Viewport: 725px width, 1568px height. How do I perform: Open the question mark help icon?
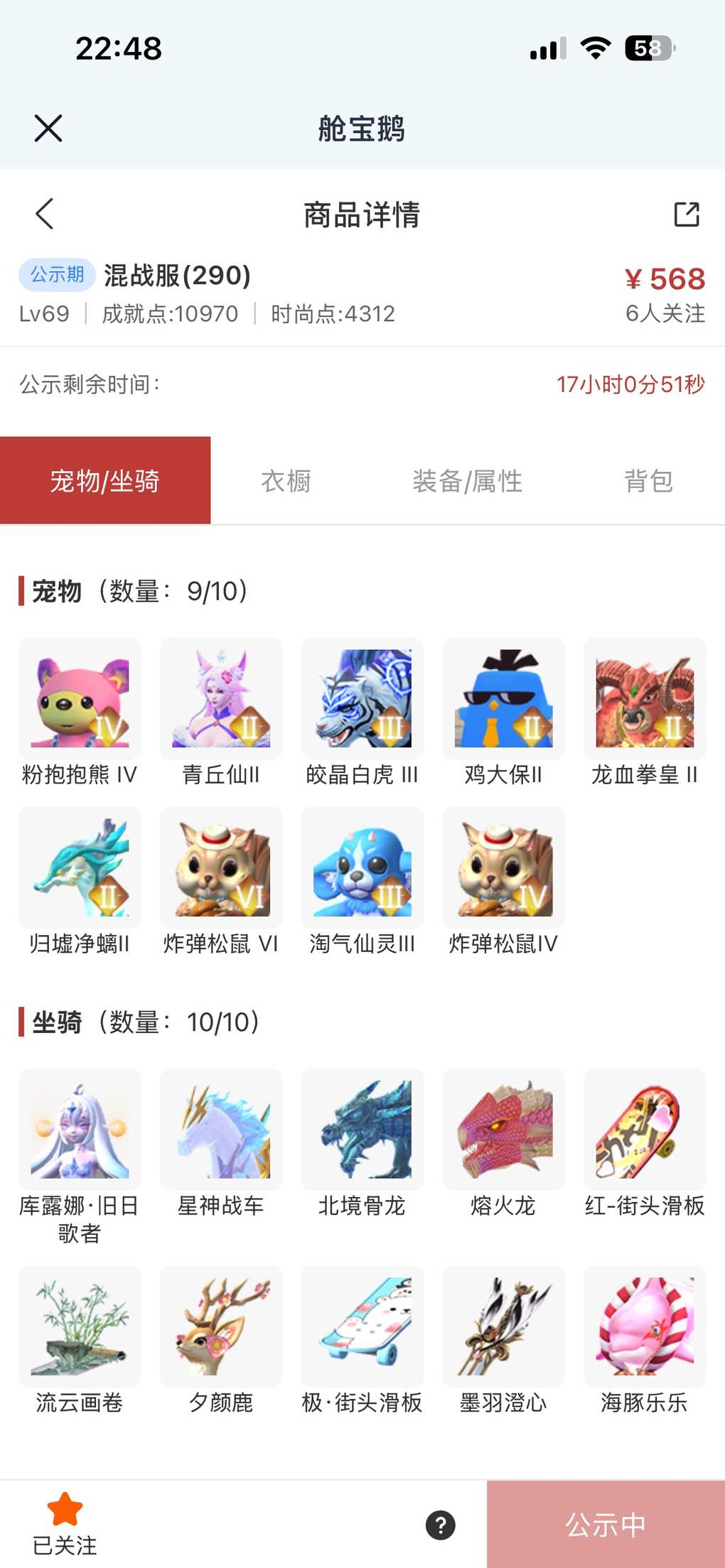(x=441, y=1525)
